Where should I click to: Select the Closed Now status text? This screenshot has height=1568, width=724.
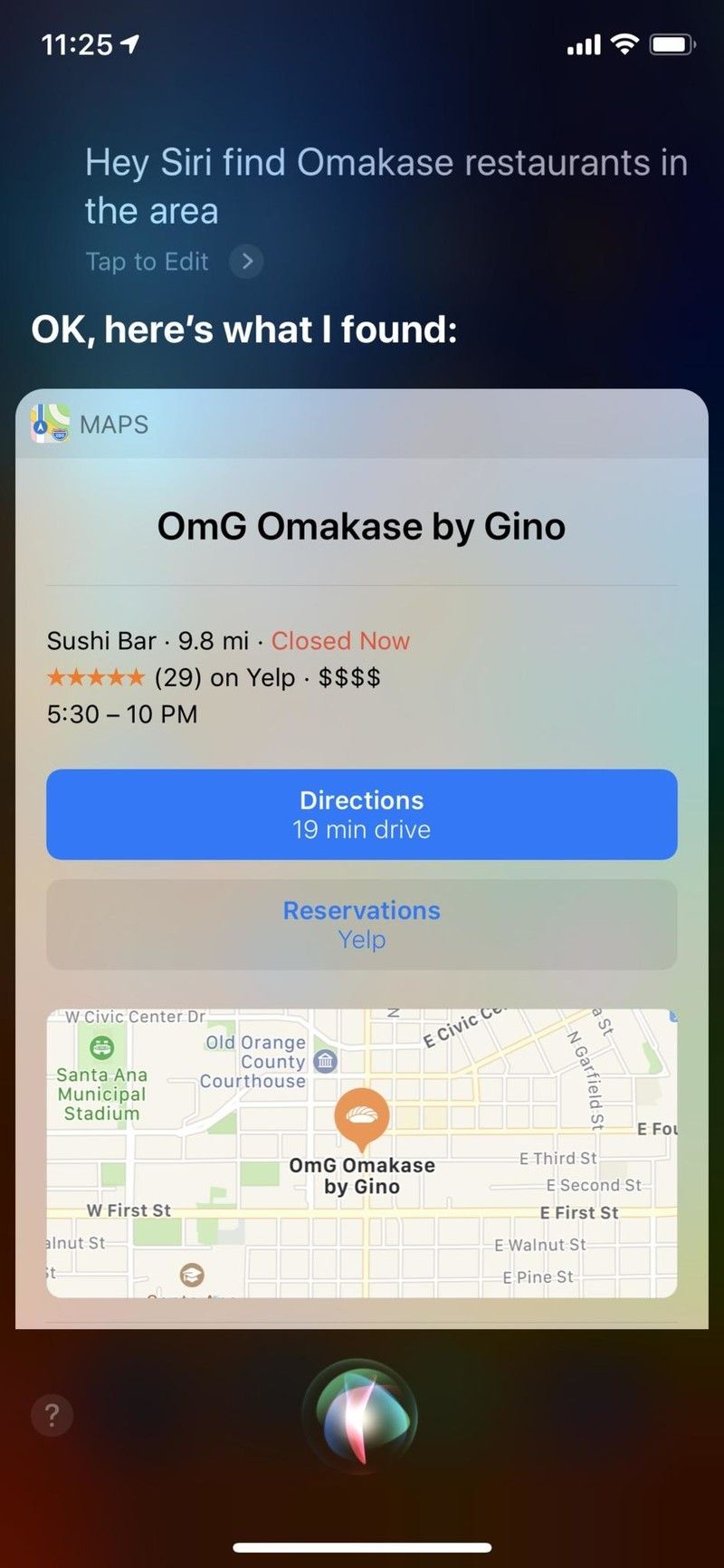pyautogui.click(x=340, y=641)
